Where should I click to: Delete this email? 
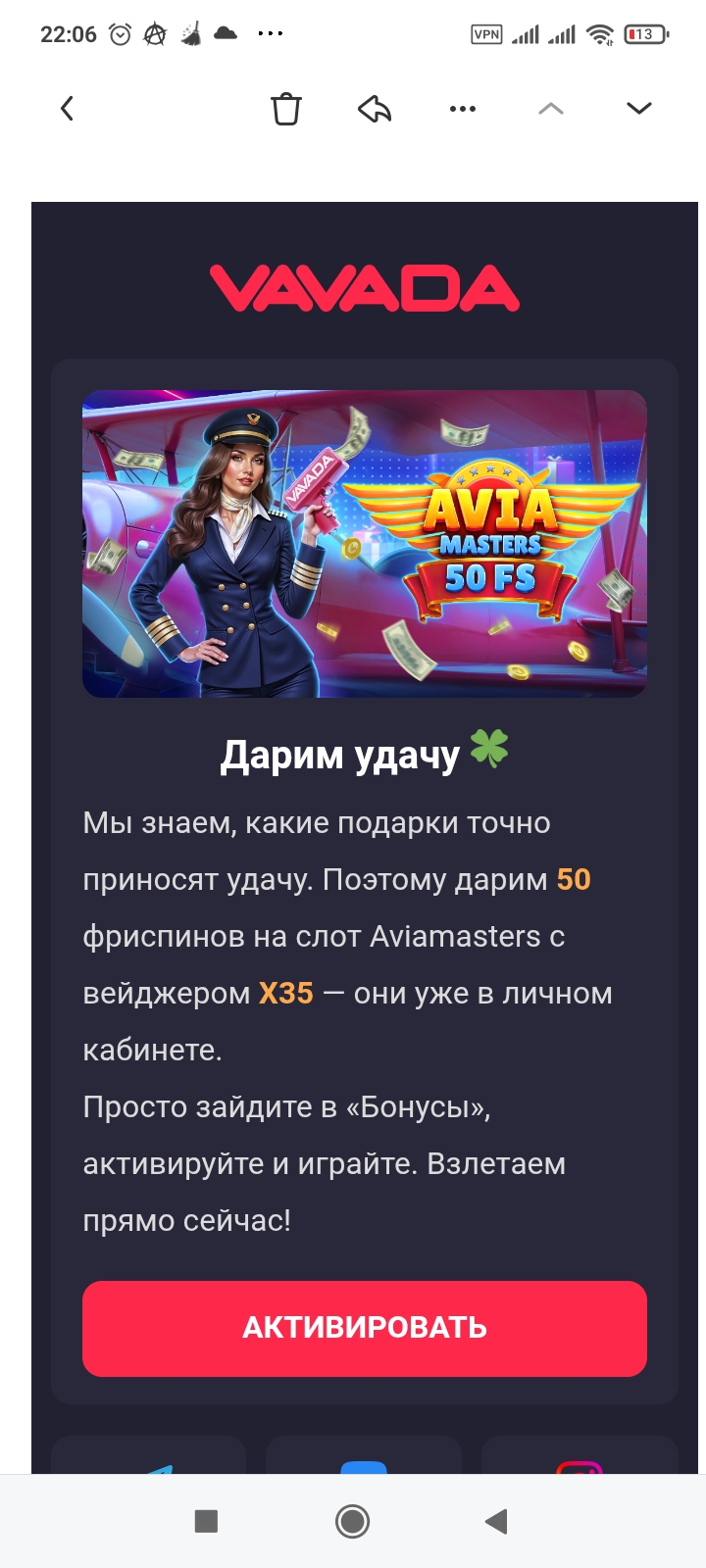pyautogui.click(x=286, y=108)
